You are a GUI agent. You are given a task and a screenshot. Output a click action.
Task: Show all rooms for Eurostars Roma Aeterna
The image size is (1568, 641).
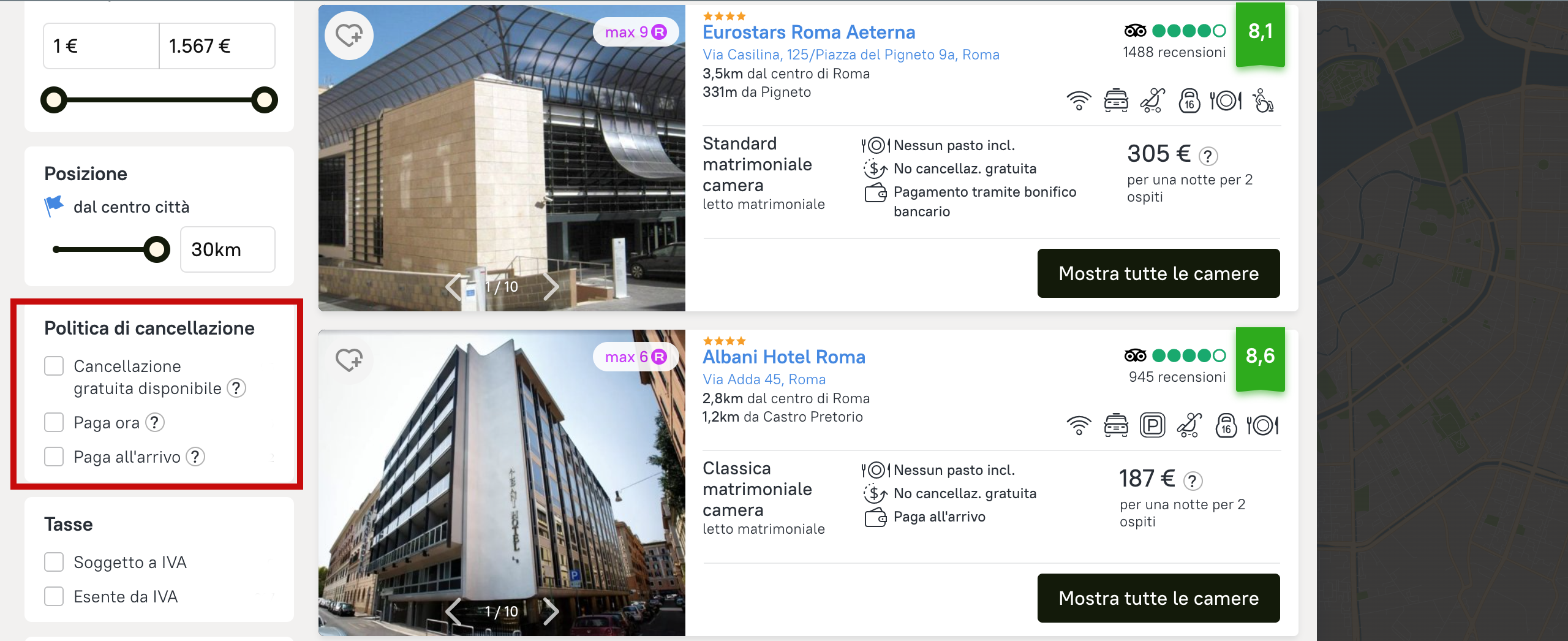point(1158,273)
